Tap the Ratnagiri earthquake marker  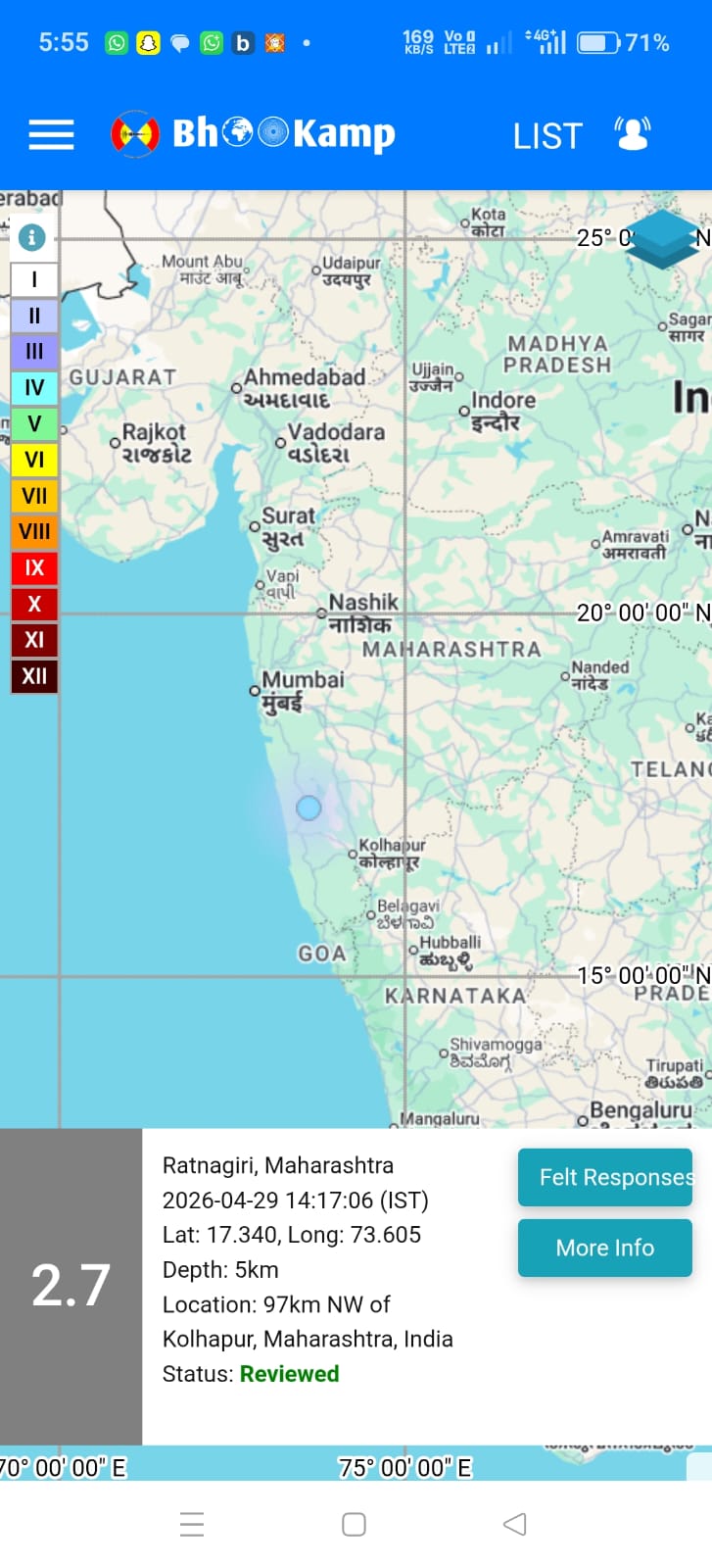pos(309,808)
